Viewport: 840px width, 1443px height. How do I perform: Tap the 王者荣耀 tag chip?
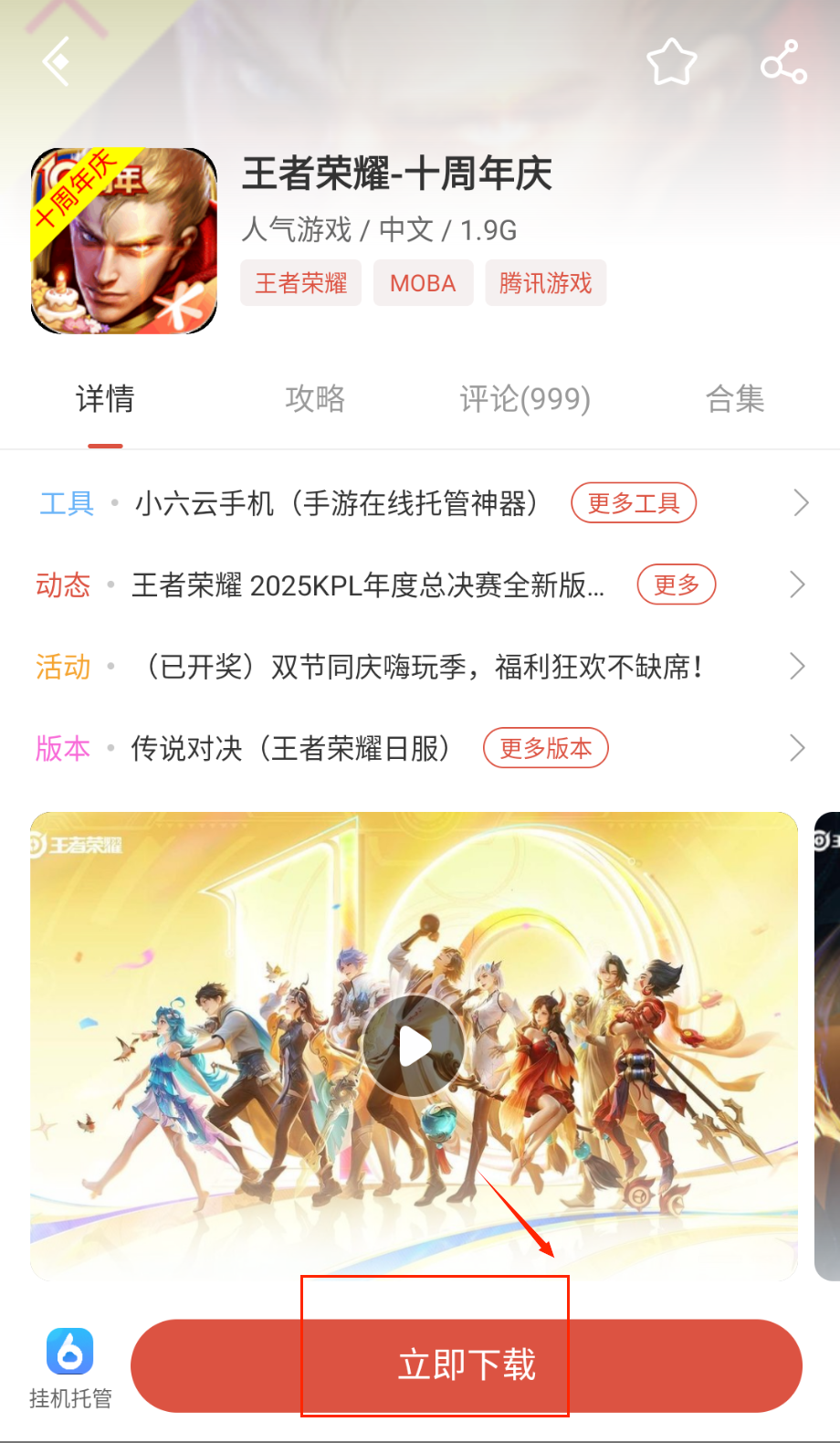tap(301, 283)
